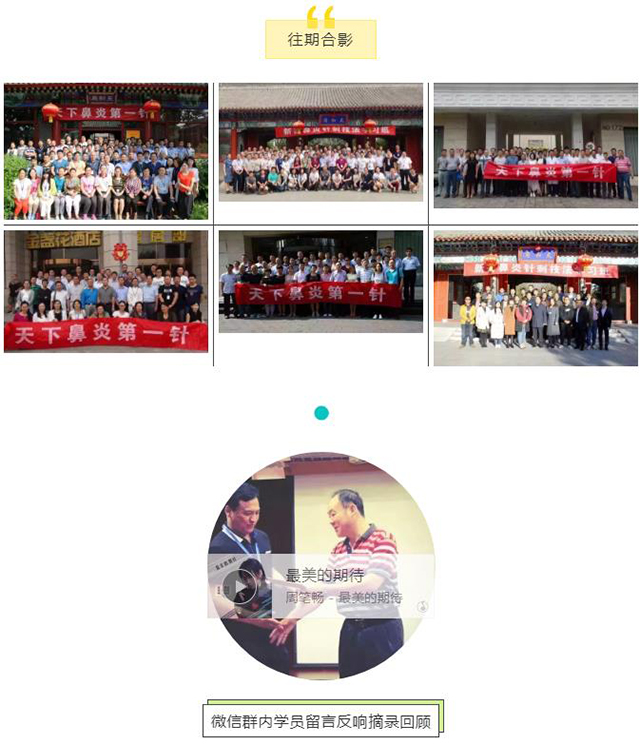Play the song 最美的期待 by 周笔畅
The width and height of the screenshot is (640, 745).
(x=240, y=587)
